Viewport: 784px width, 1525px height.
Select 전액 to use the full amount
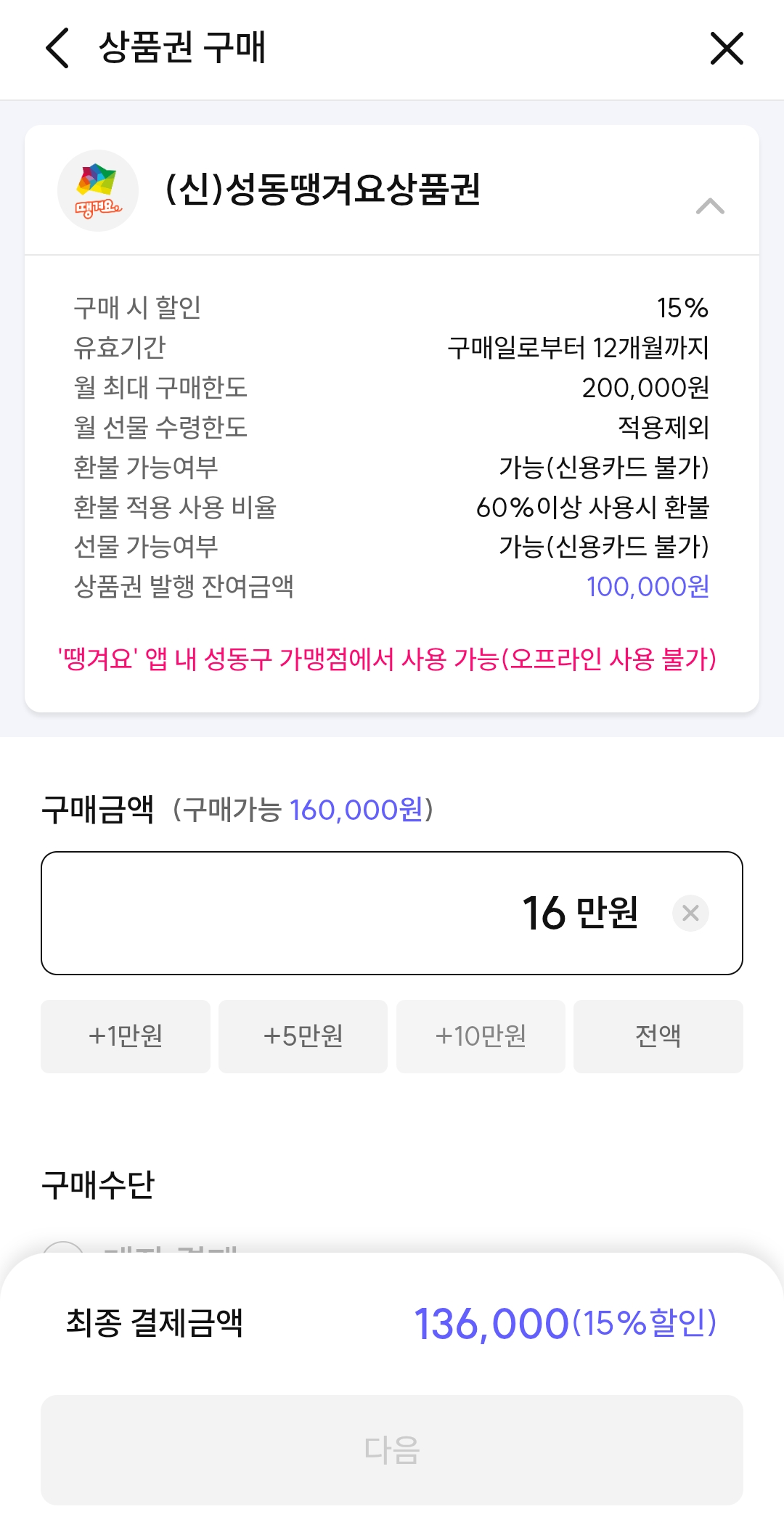658,1036
